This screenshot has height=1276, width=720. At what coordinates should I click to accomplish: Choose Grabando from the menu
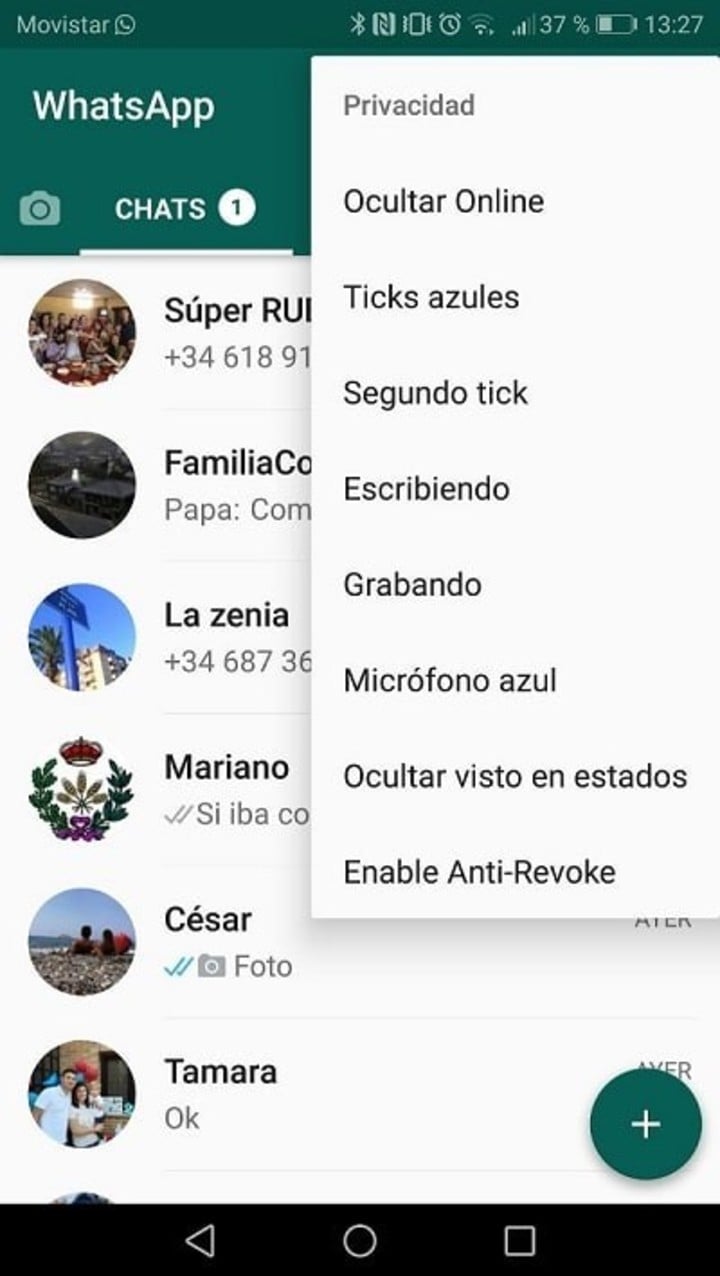412,585
